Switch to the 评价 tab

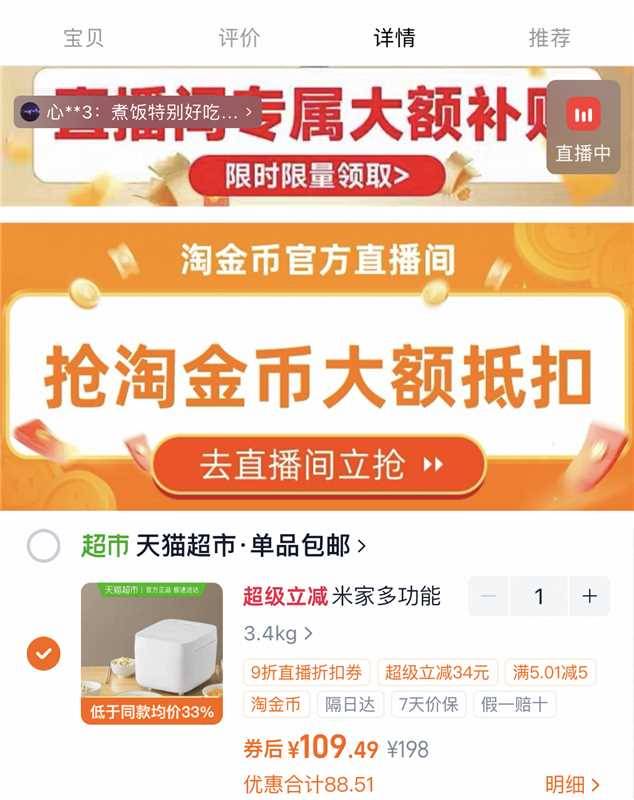239,38
